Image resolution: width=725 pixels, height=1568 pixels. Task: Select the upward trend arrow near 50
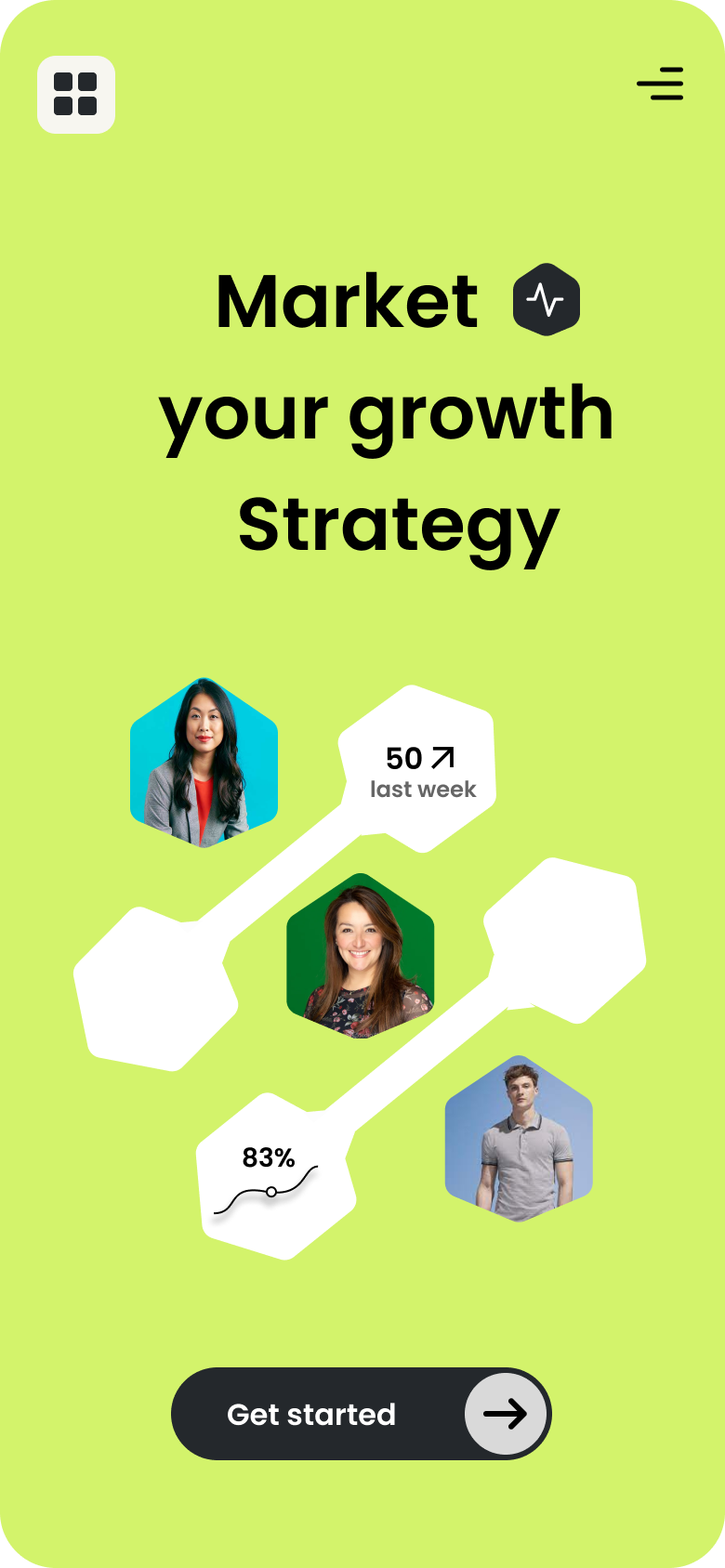[x=441, y=756]
